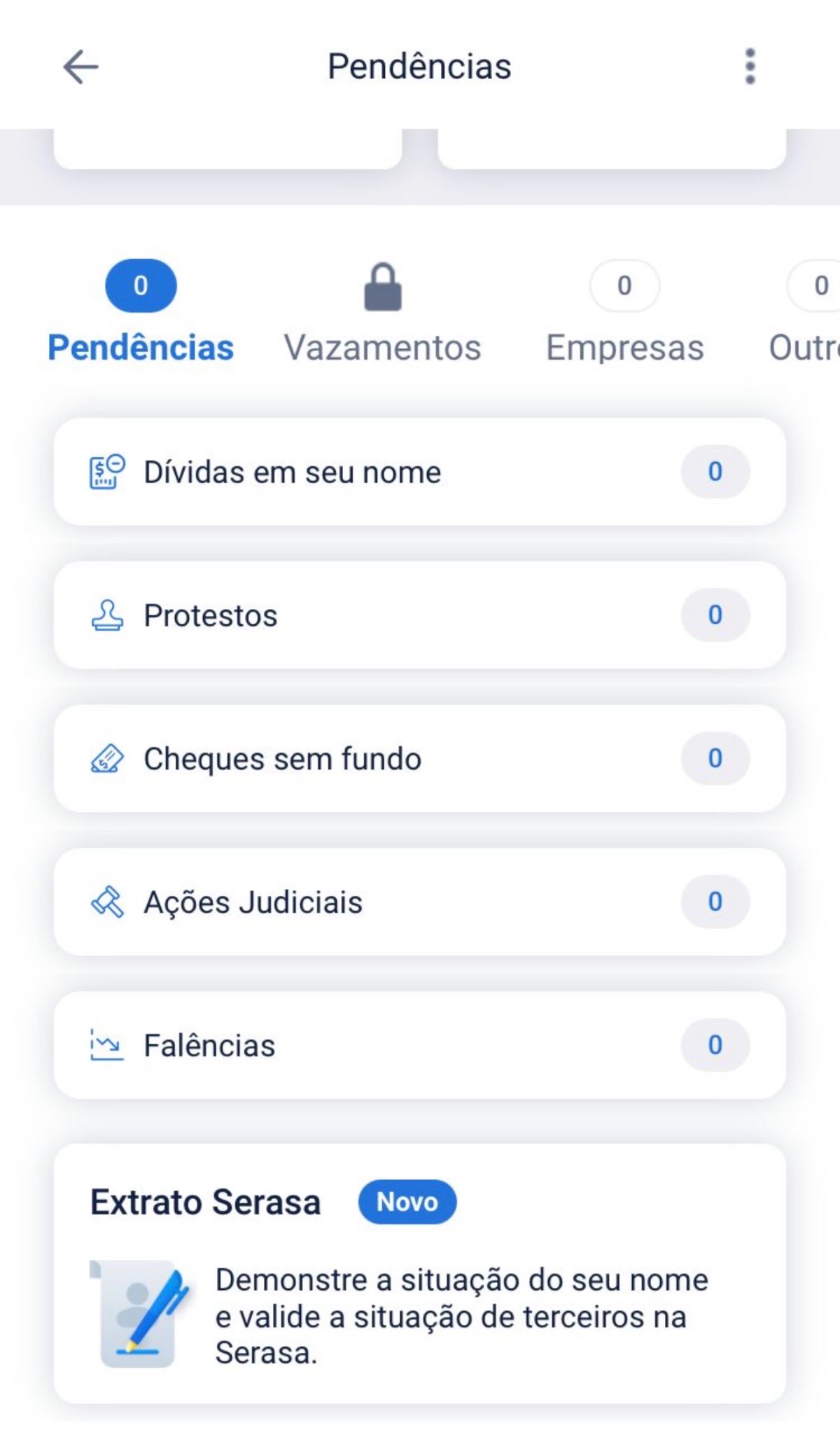Viewport: 840px width, 1444px height.
Task: Tap the zero counter next to Dívidas em seu nome
Action: coord(715,472)
